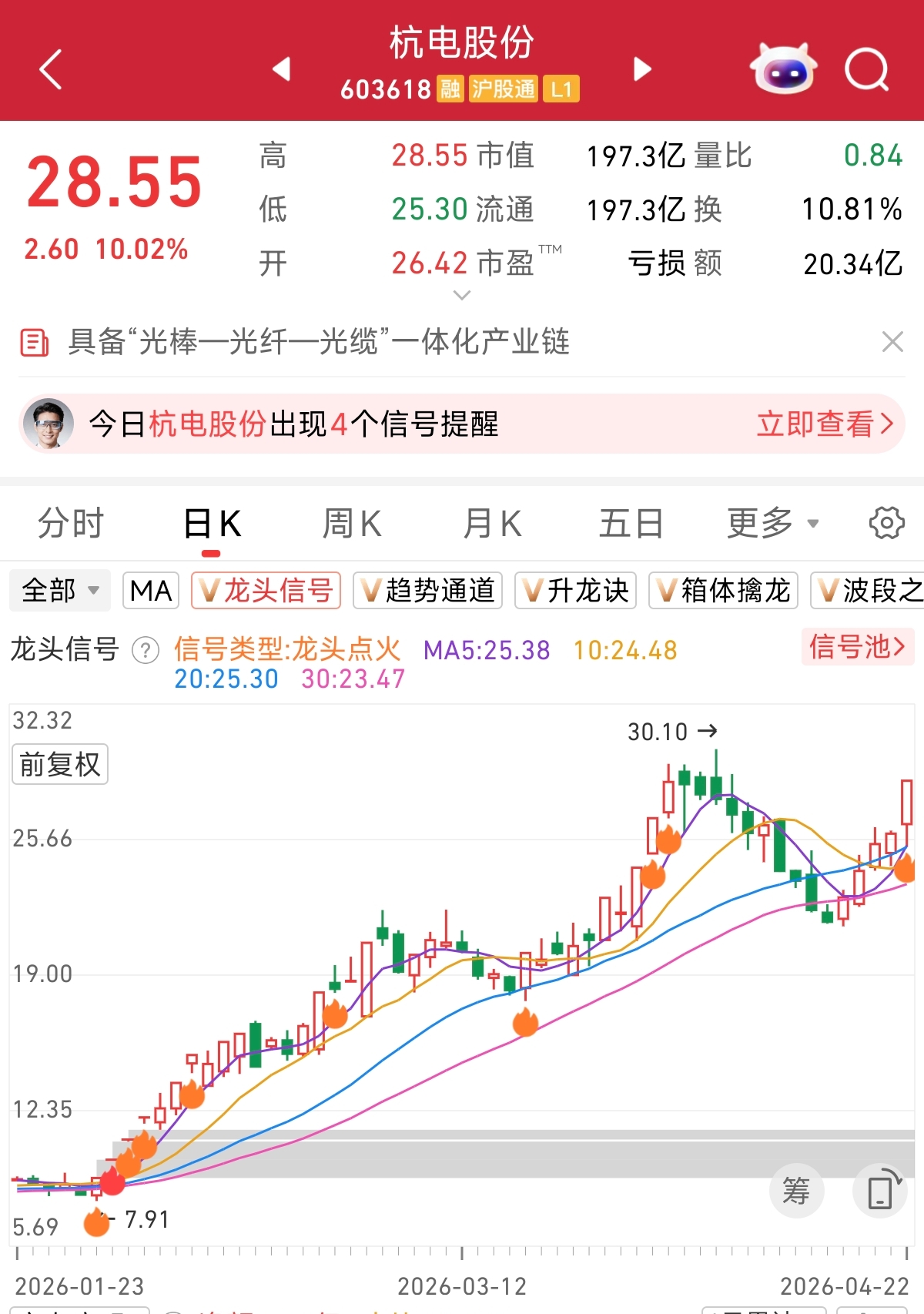Show the 月K chart
Viewport: 924px width, 1314px height.
coord(492,524)
